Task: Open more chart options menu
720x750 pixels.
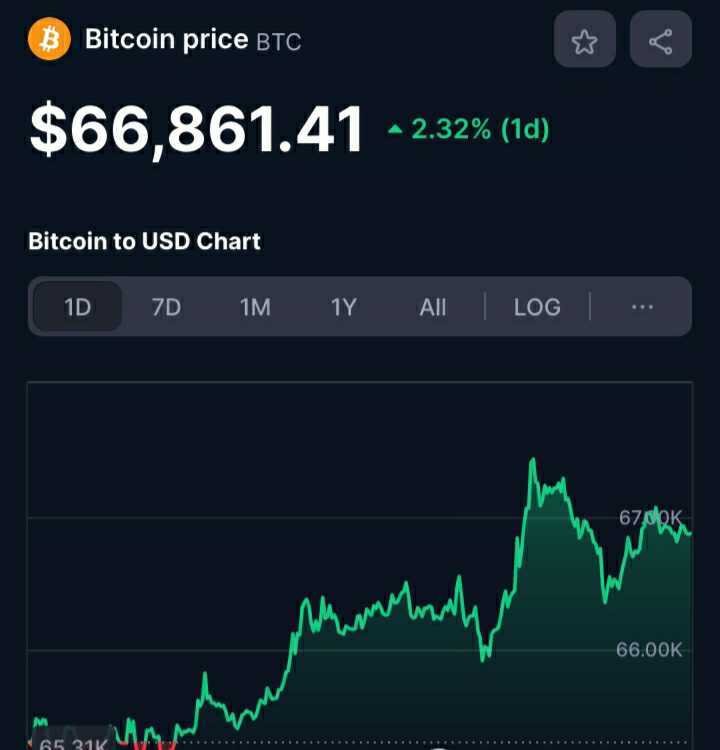Action: (x=642, y=307)
